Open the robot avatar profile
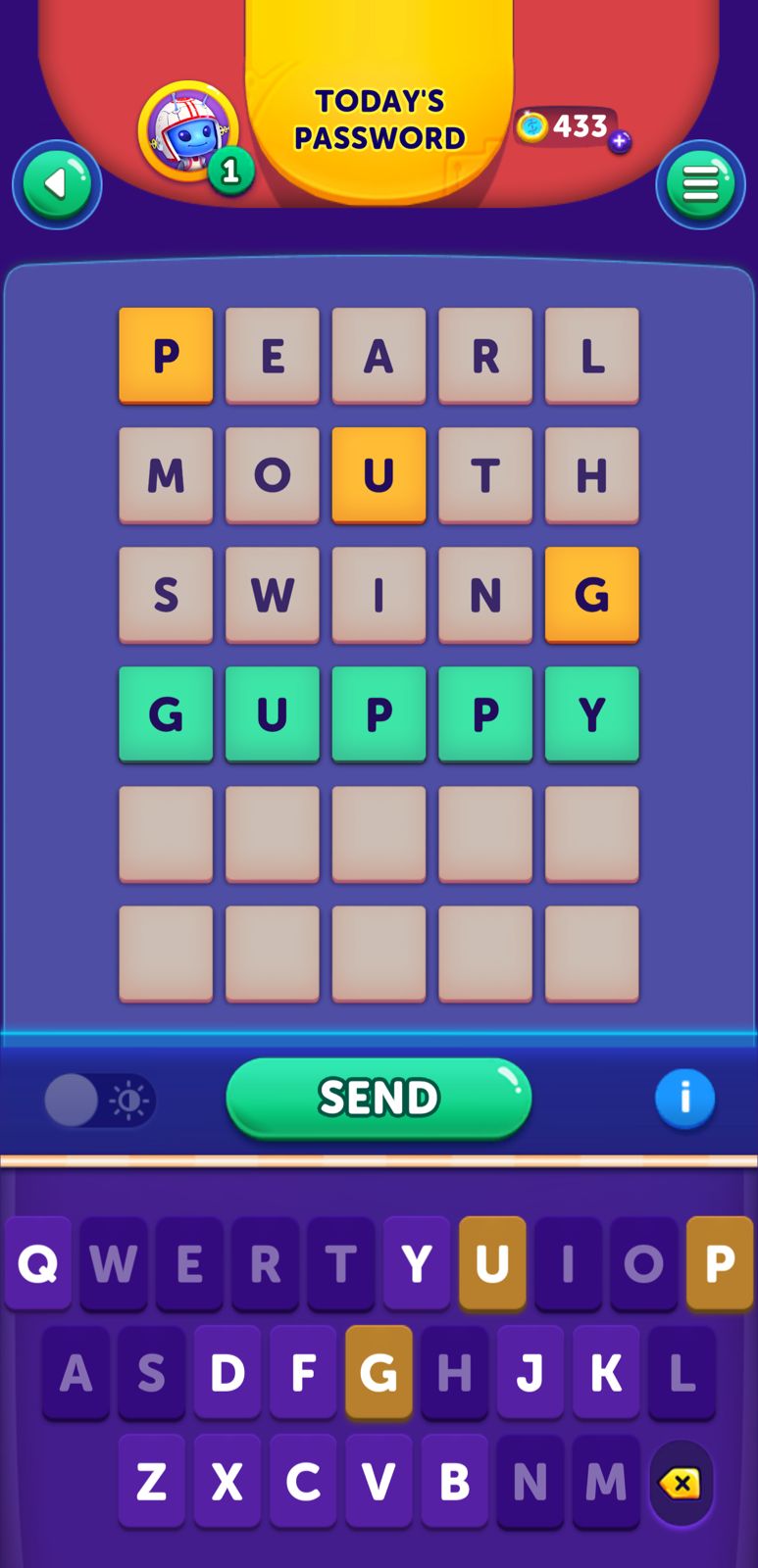Image resolution: width=758 pixels, height=1568 pixels. point(187,131)
